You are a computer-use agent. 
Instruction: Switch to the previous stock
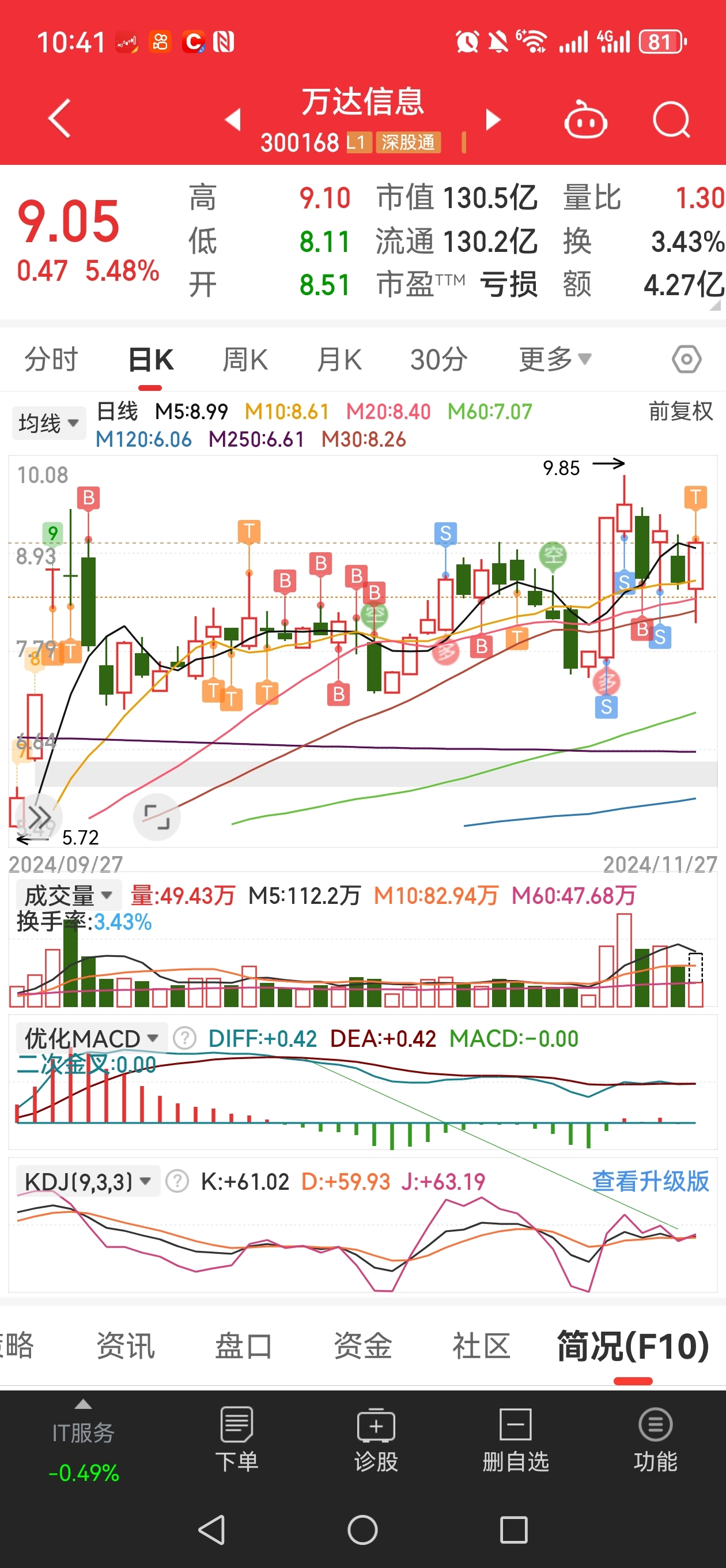point(233,119)
